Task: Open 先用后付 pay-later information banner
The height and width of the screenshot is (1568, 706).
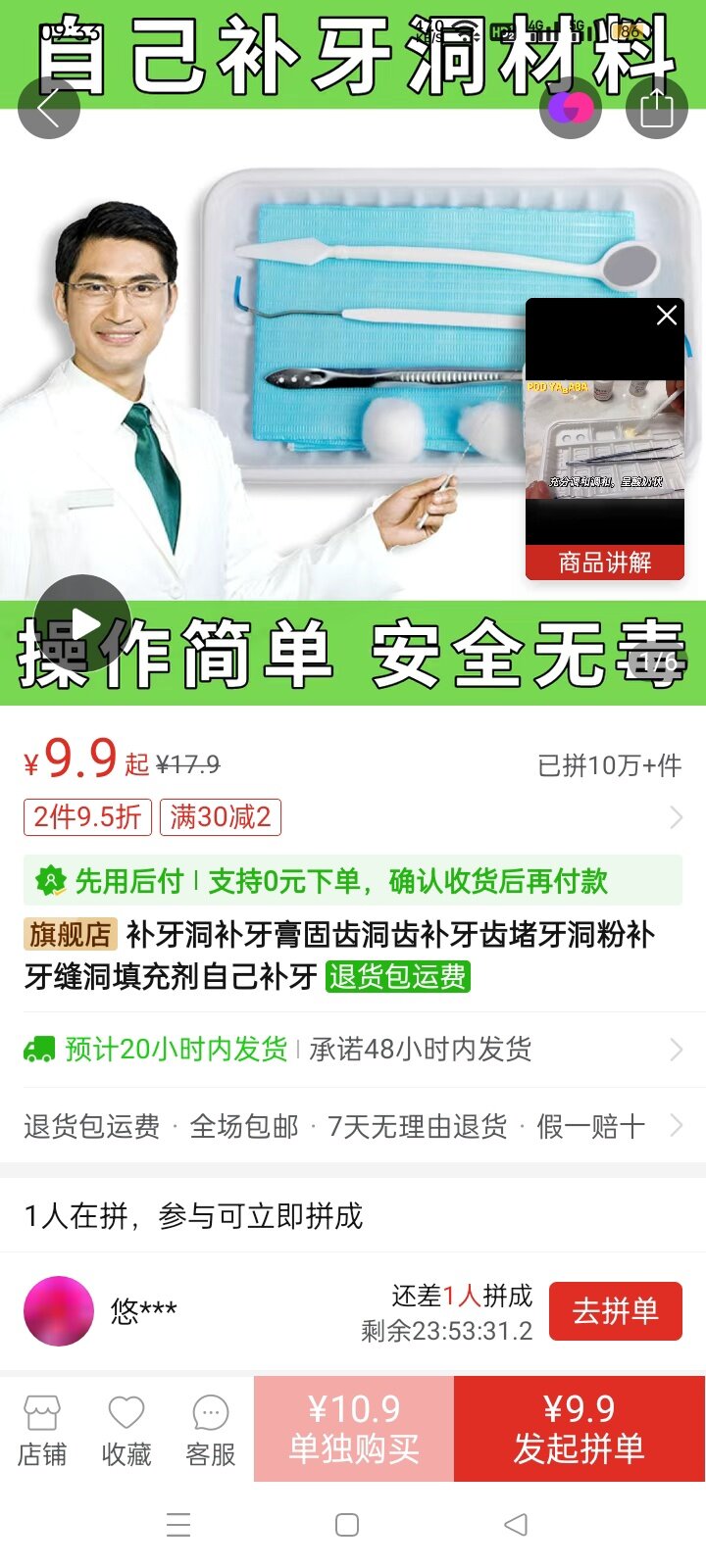Action: click(x=353, y=881)
